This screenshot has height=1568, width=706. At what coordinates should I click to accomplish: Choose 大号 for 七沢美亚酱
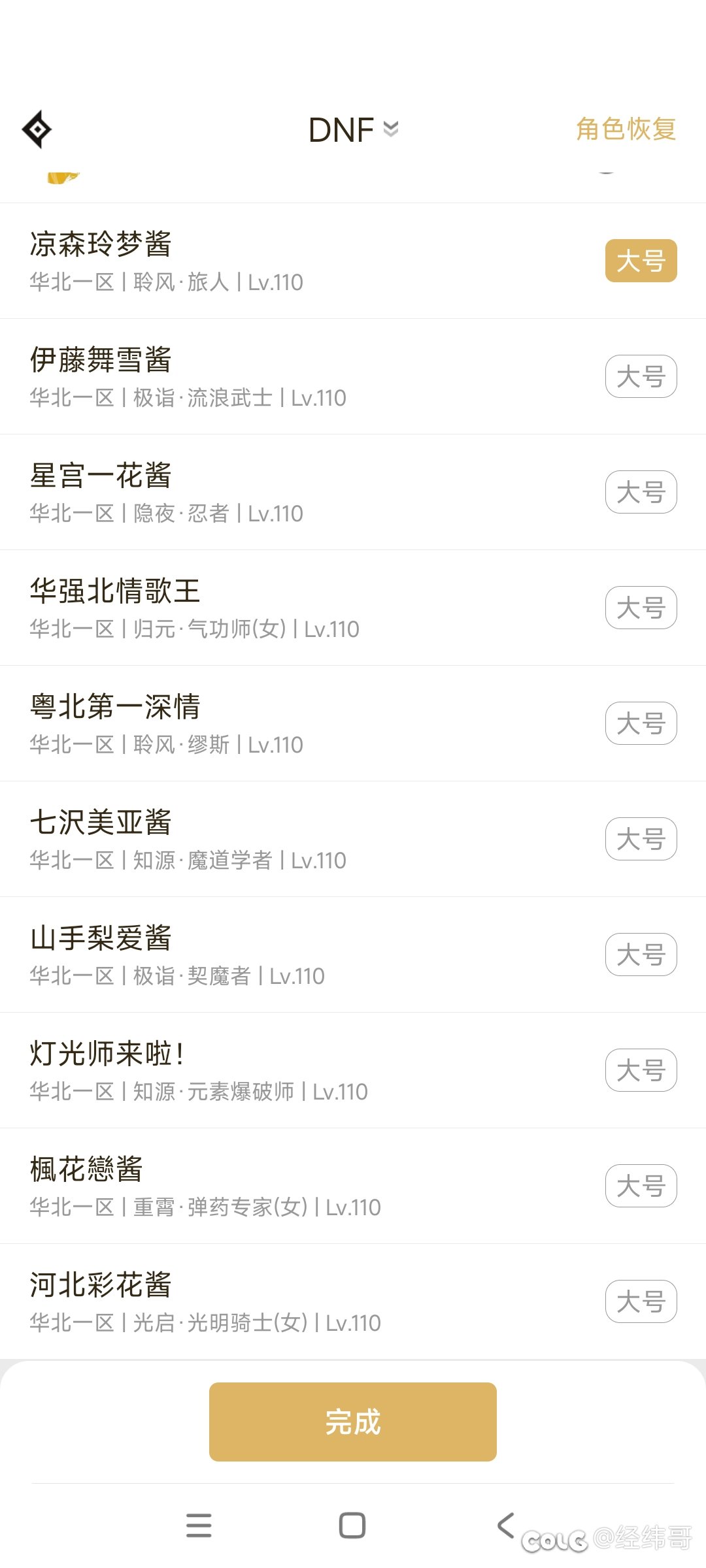point(641,839)
